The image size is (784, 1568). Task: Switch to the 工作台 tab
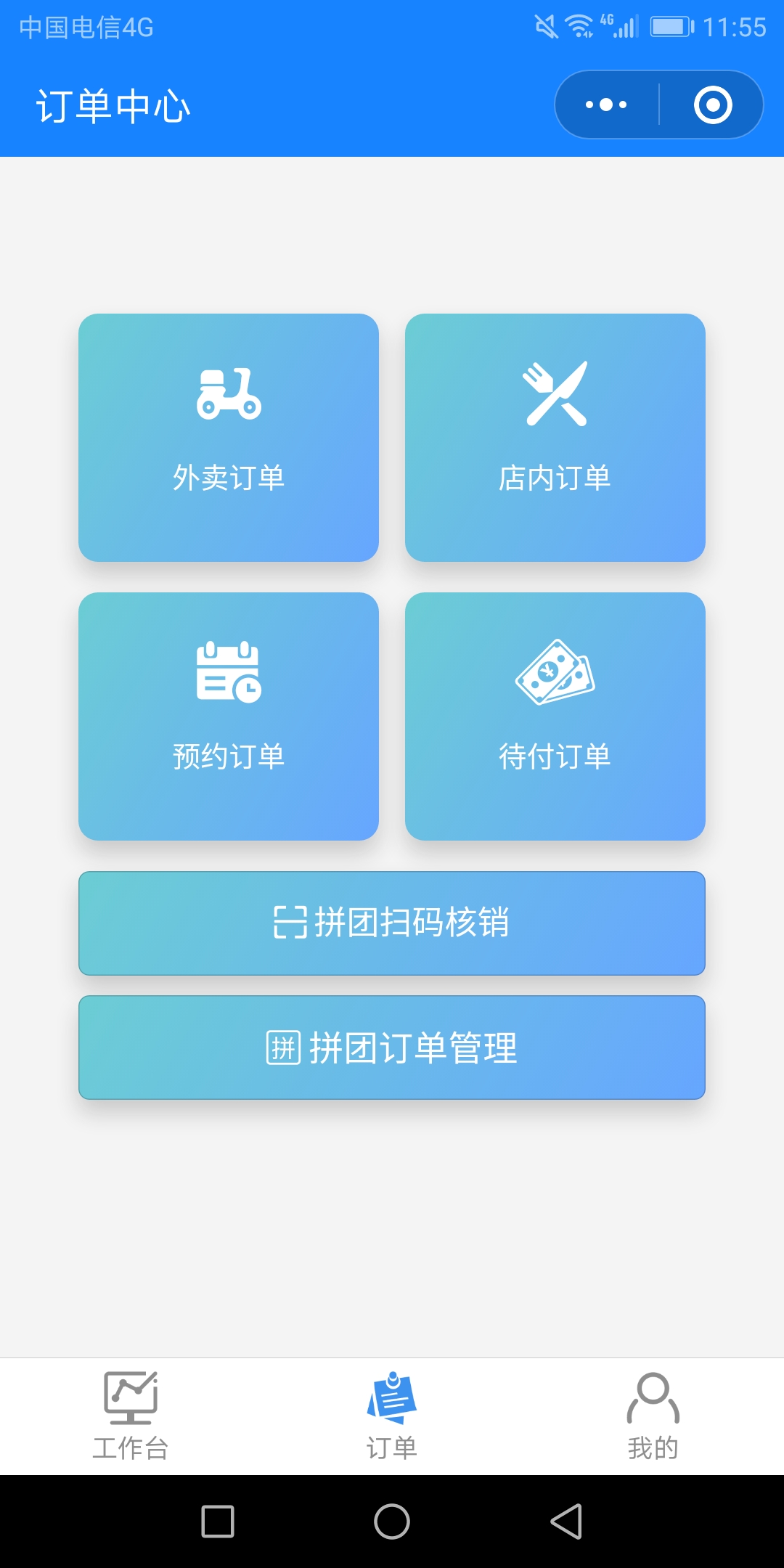click(131, 1416)
